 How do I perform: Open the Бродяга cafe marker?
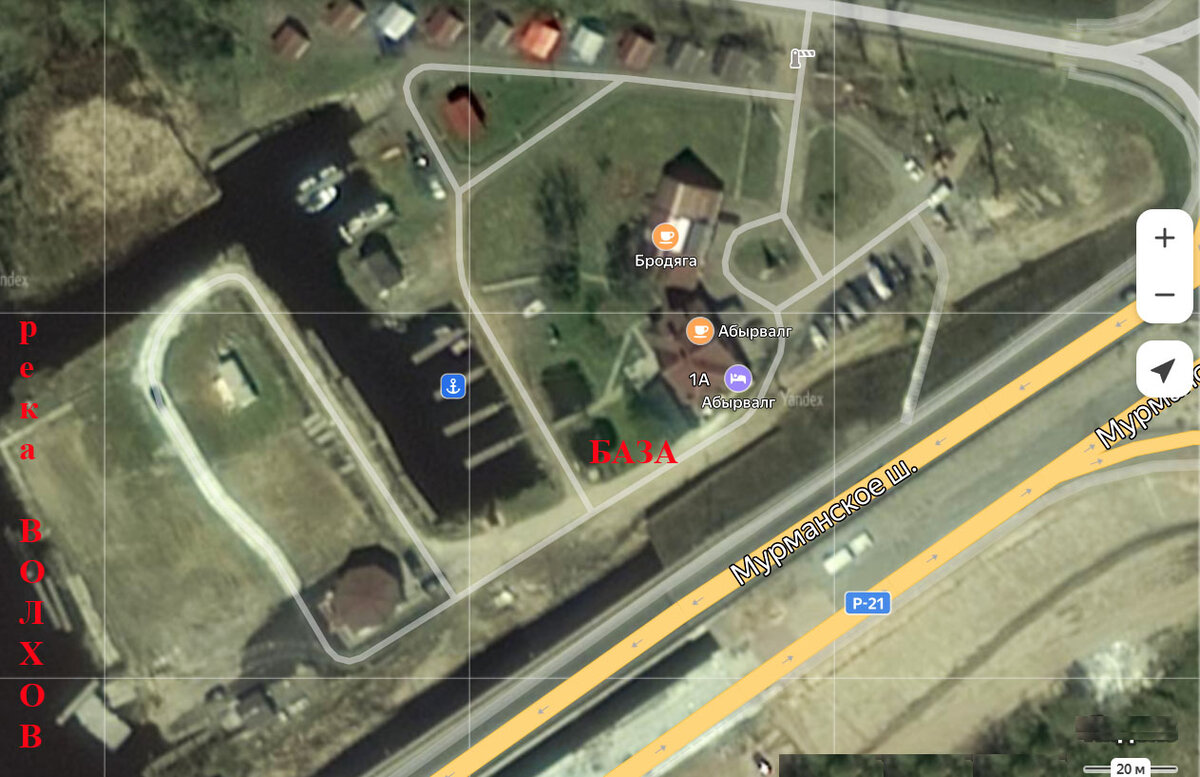point(665,237)
